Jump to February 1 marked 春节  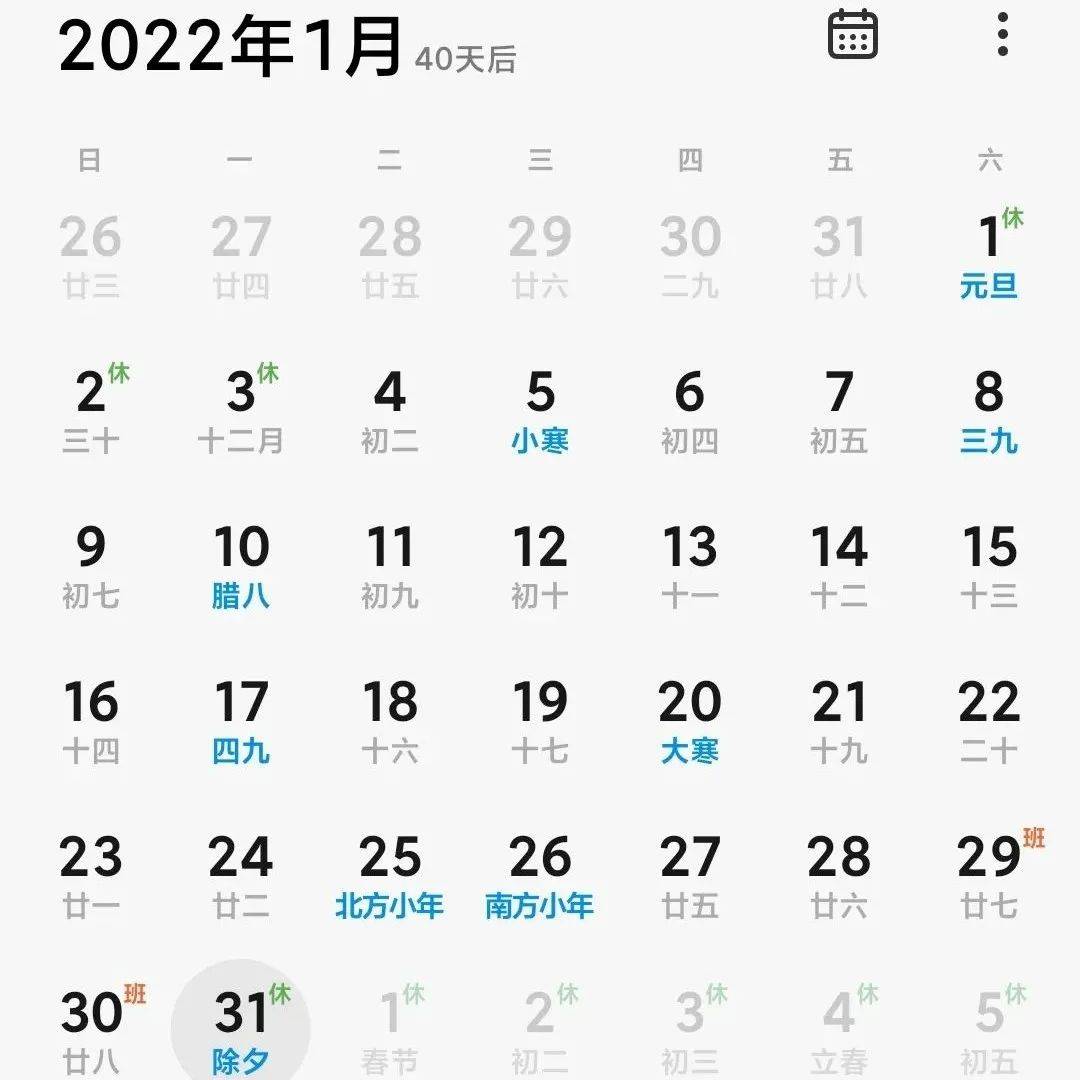[x=390, y=1030]
